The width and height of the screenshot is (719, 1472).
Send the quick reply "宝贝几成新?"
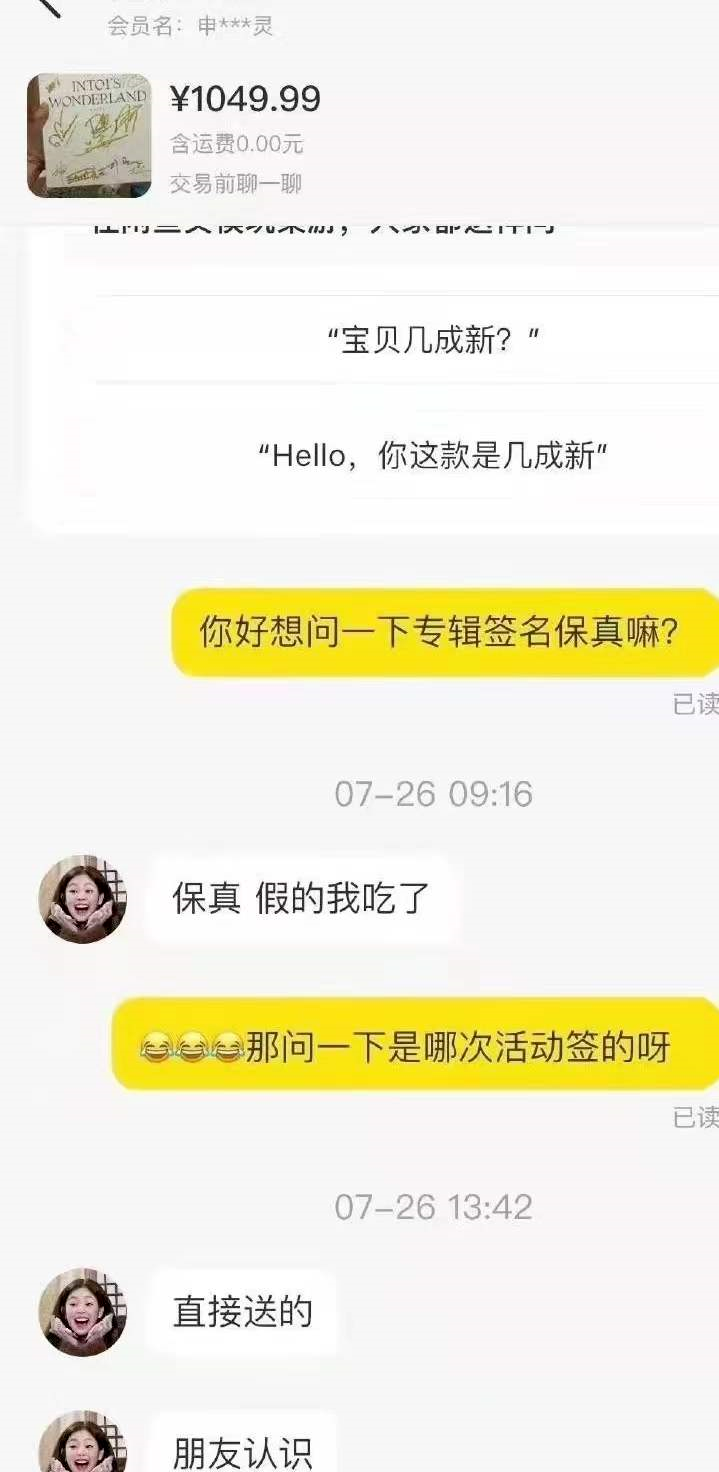tap(433, 341)
